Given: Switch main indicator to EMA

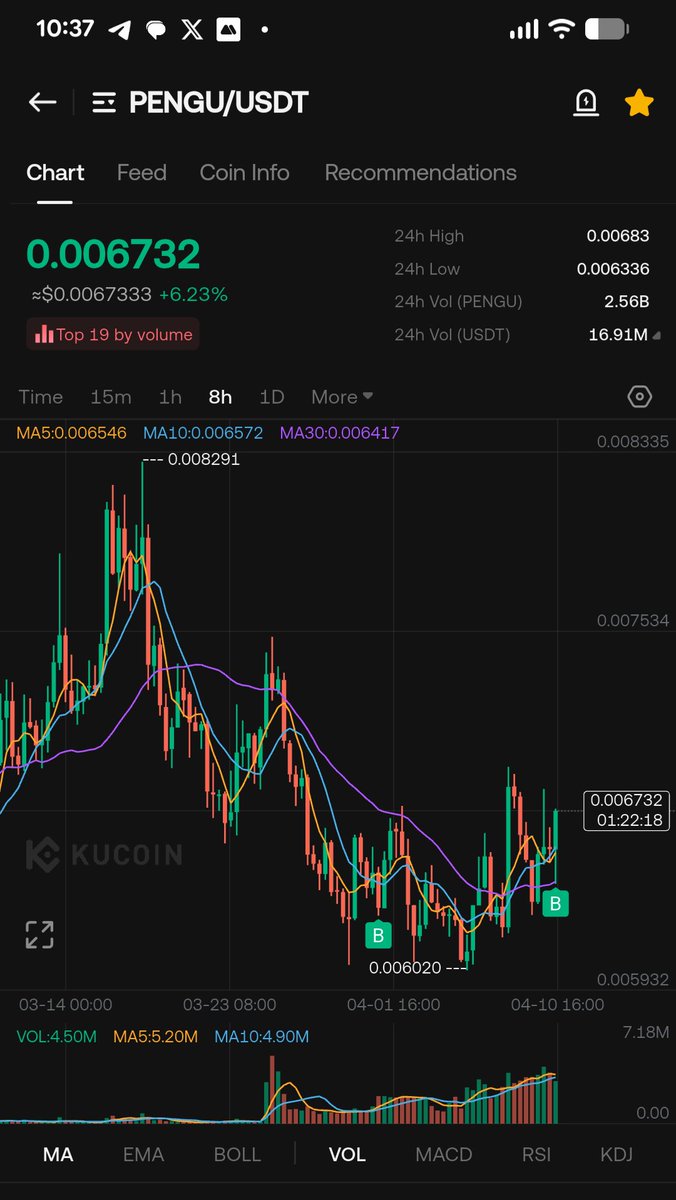Looking at the screenshot, I should tap(143, 1154).
